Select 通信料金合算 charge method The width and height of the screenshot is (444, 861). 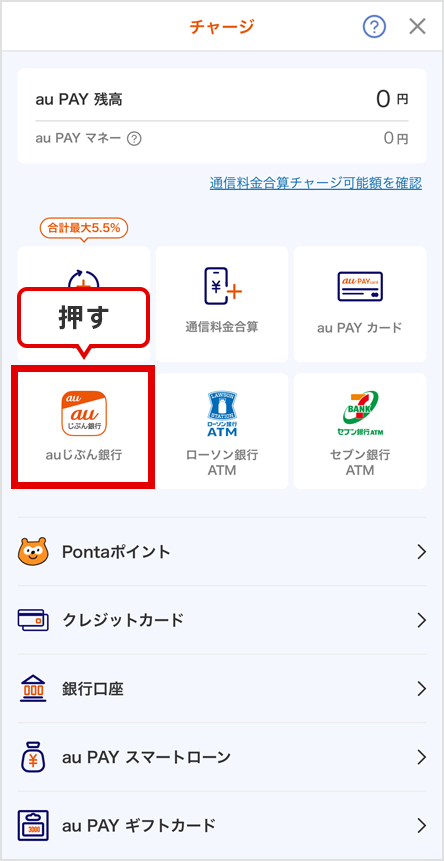coord(222,304)
